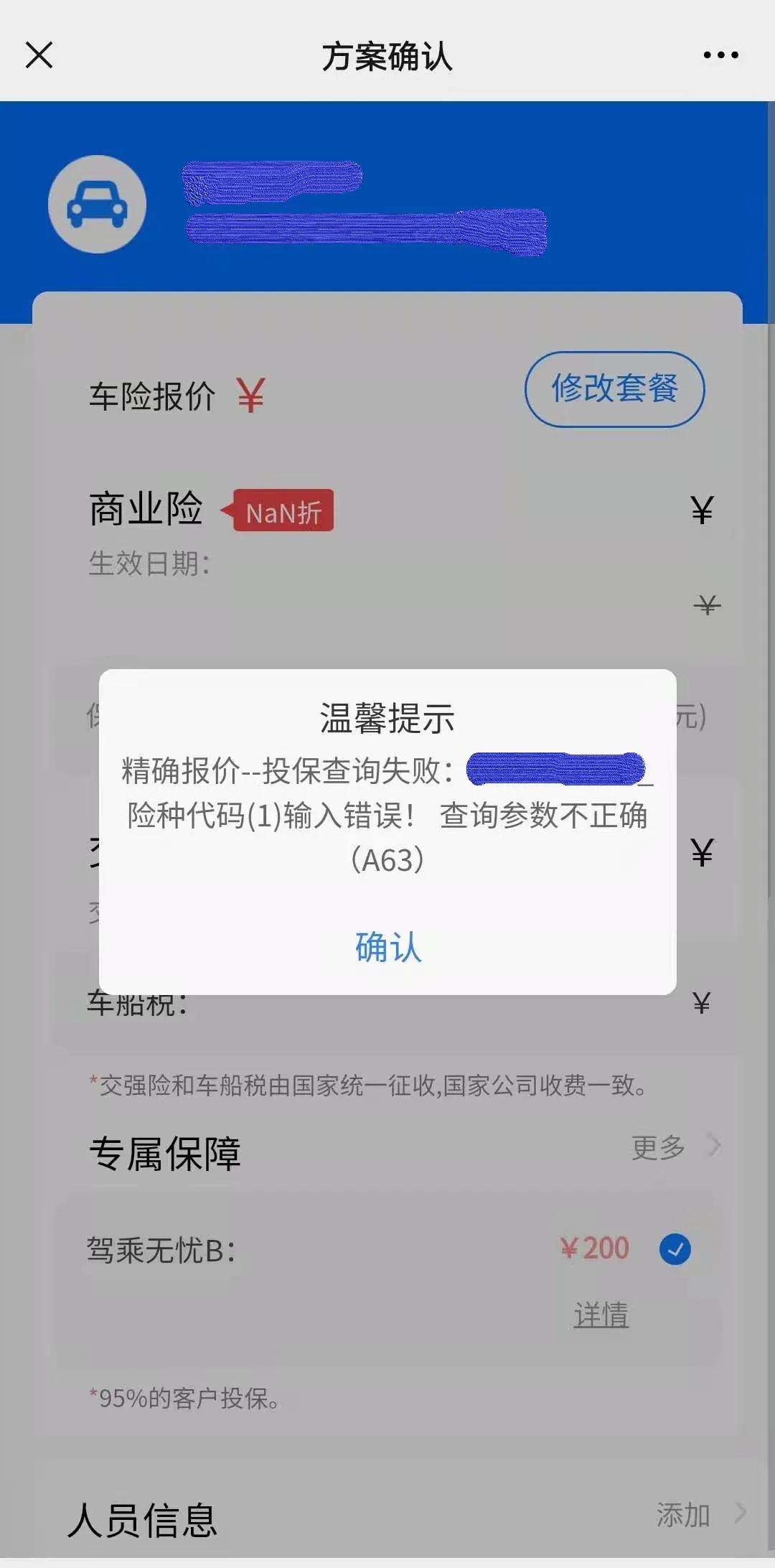Select the 方案确认 title bar
Viewport: 775px width, 1568px height.
click(x=387, y=57)
